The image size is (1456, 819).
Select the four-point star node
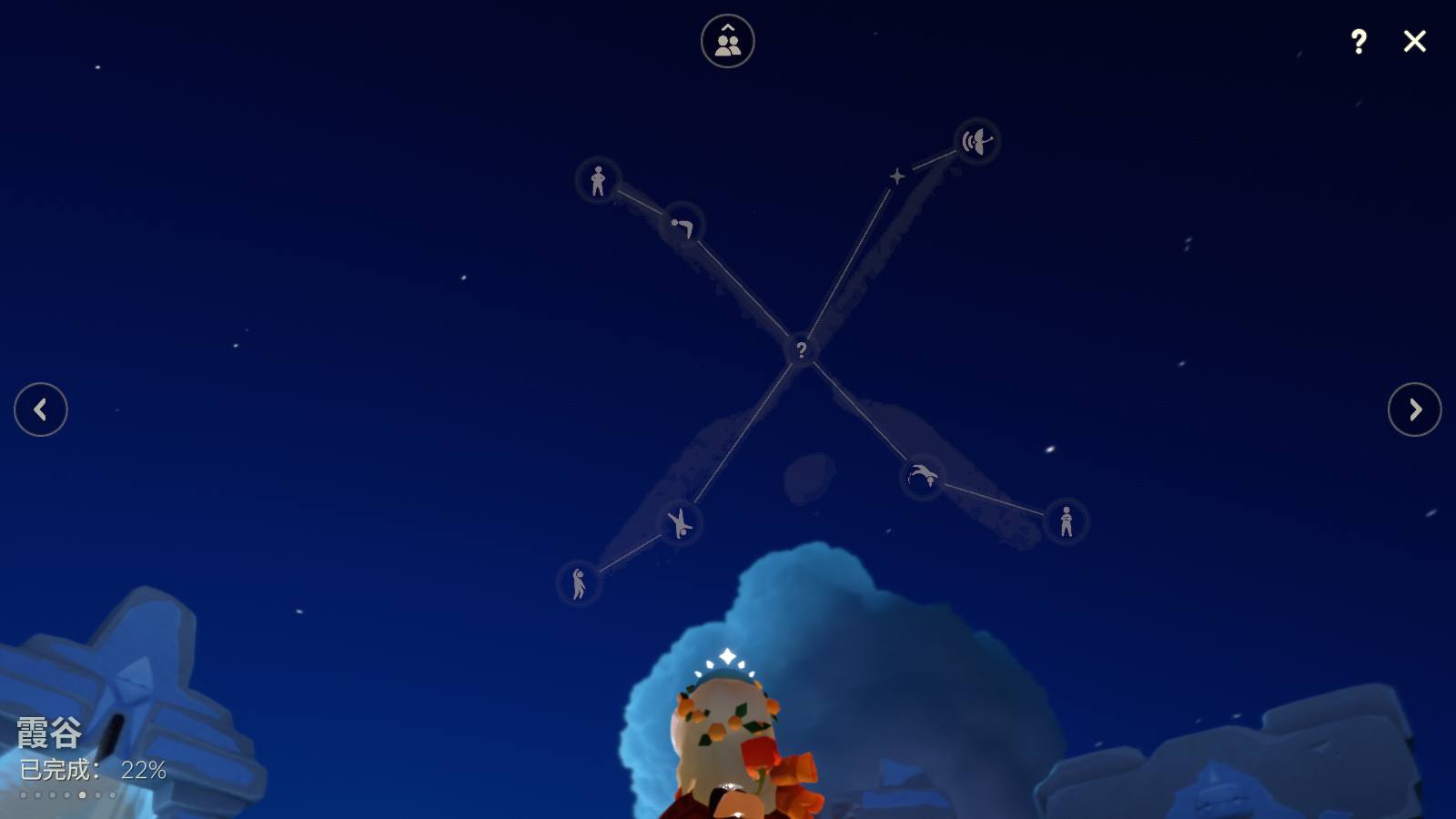click(897, 176)
